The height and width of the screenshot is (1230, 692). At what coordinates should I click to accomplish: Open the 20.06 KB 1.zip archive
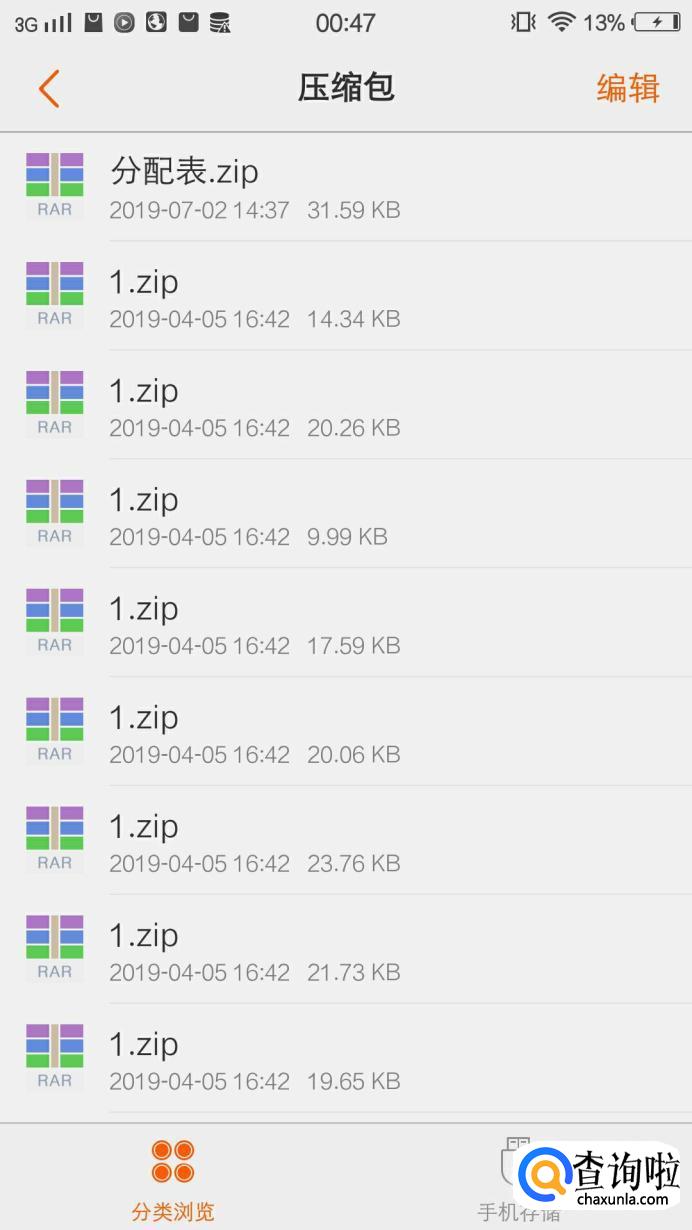coord(346,732)
